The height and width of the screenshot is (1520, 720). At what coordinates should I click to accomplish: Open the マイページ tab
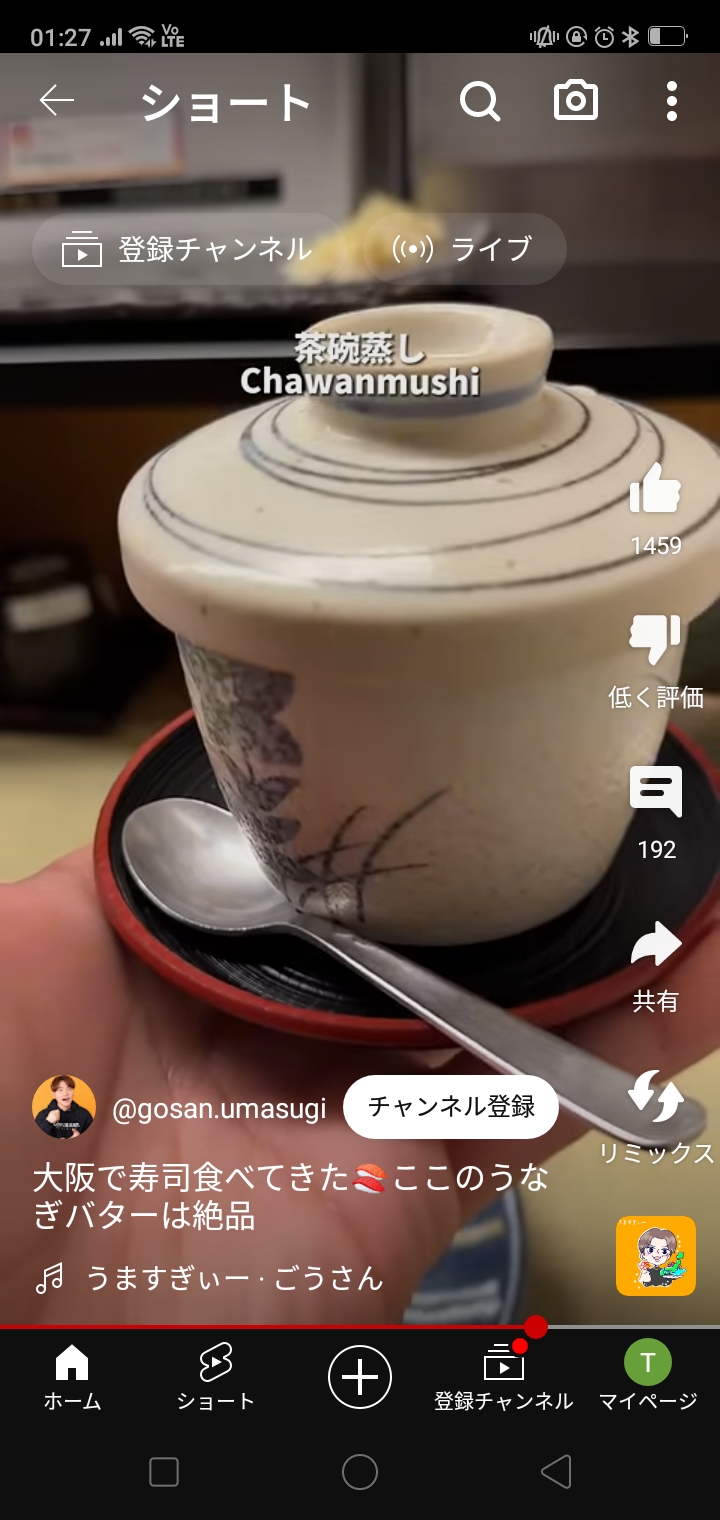pos(648,1377)
